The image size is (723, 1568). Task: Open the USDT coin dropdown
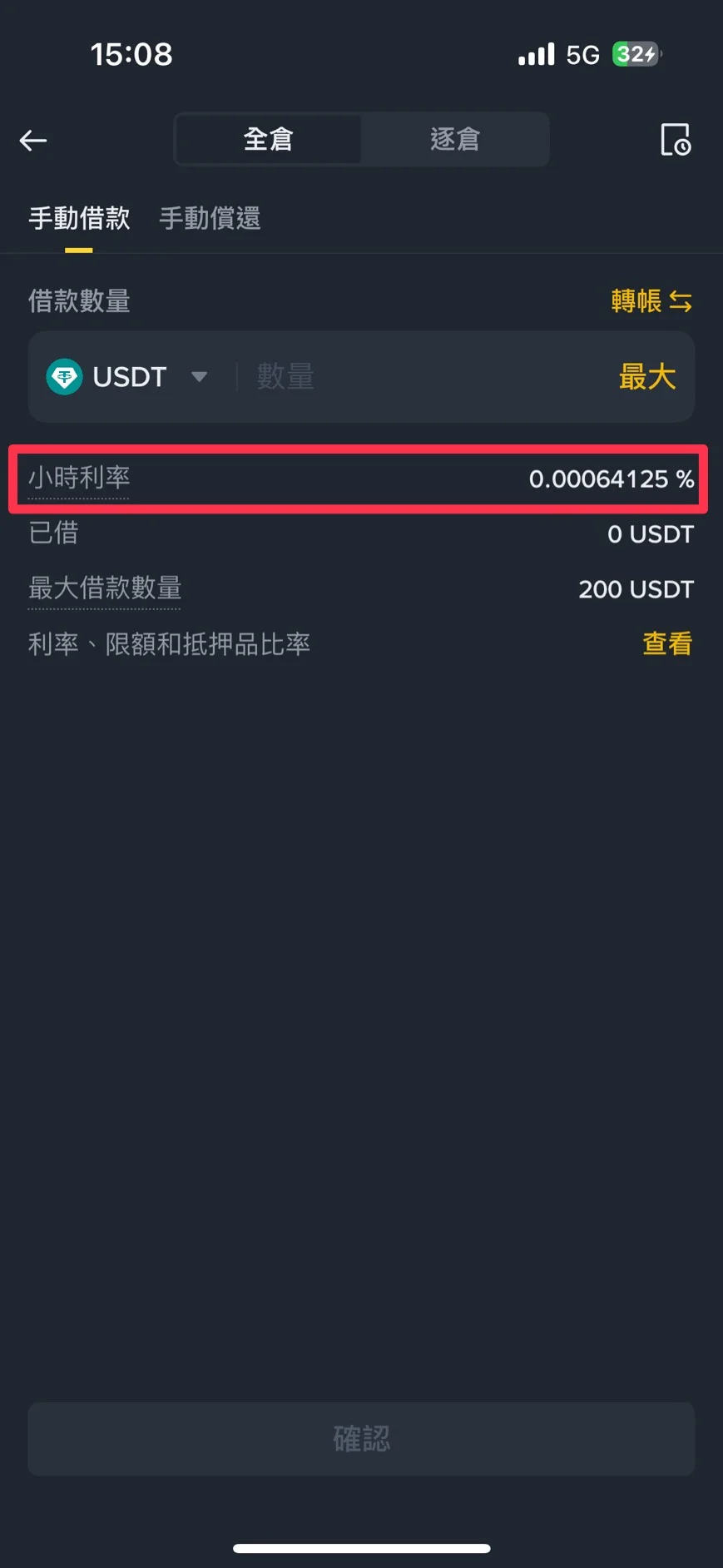129,377
